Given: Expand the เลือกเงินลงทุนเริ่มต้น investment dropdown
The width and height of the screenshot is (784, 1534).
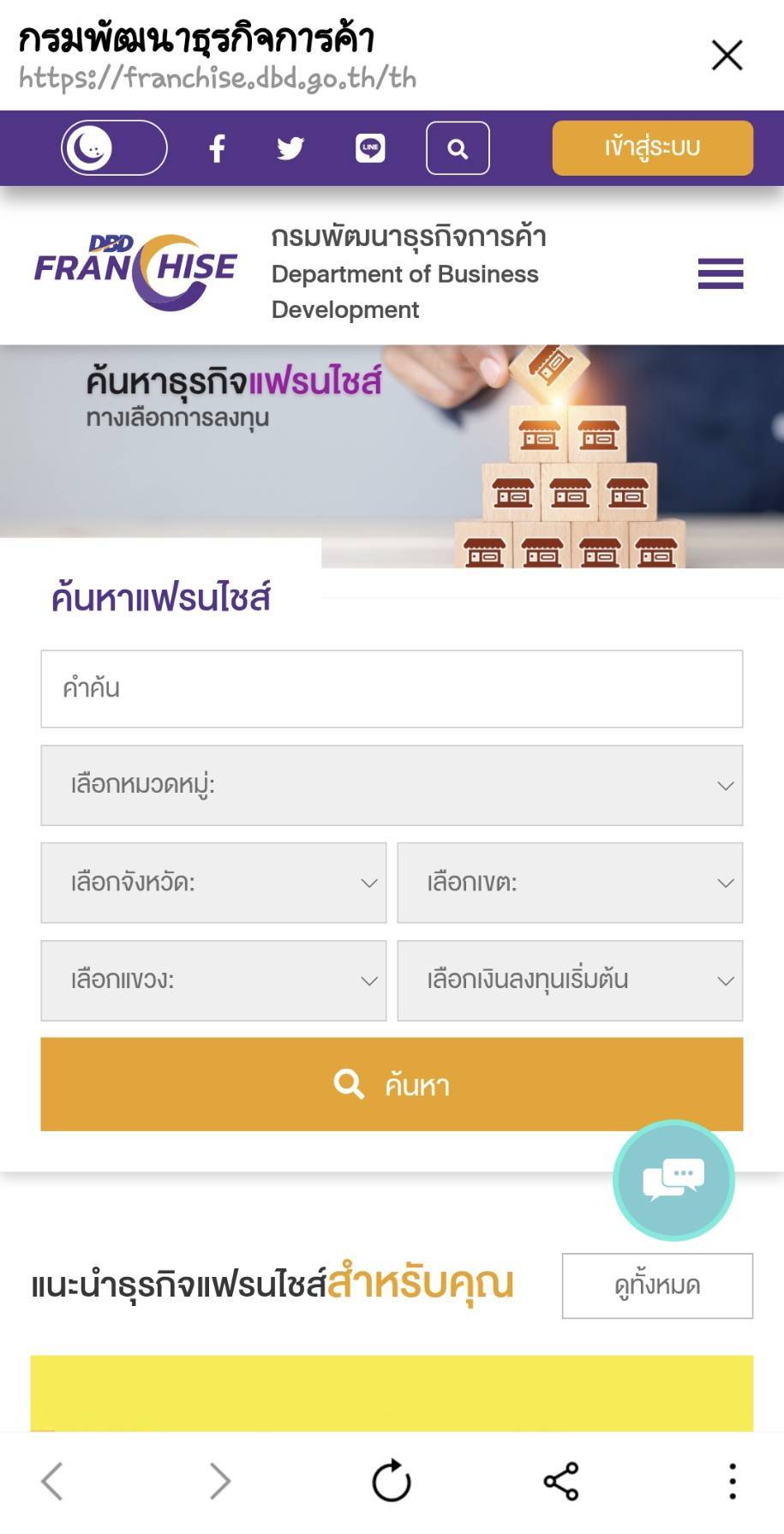Looking at the screenshot, I should (x=570, y=980).
